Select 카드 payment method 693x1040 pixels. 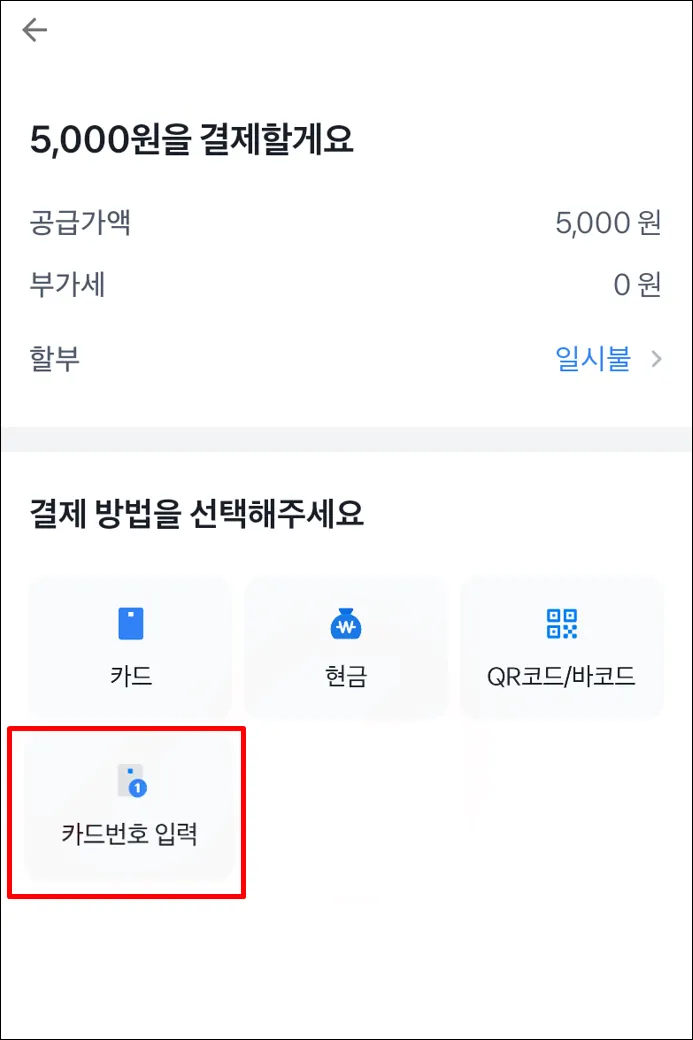click(131, 646)
